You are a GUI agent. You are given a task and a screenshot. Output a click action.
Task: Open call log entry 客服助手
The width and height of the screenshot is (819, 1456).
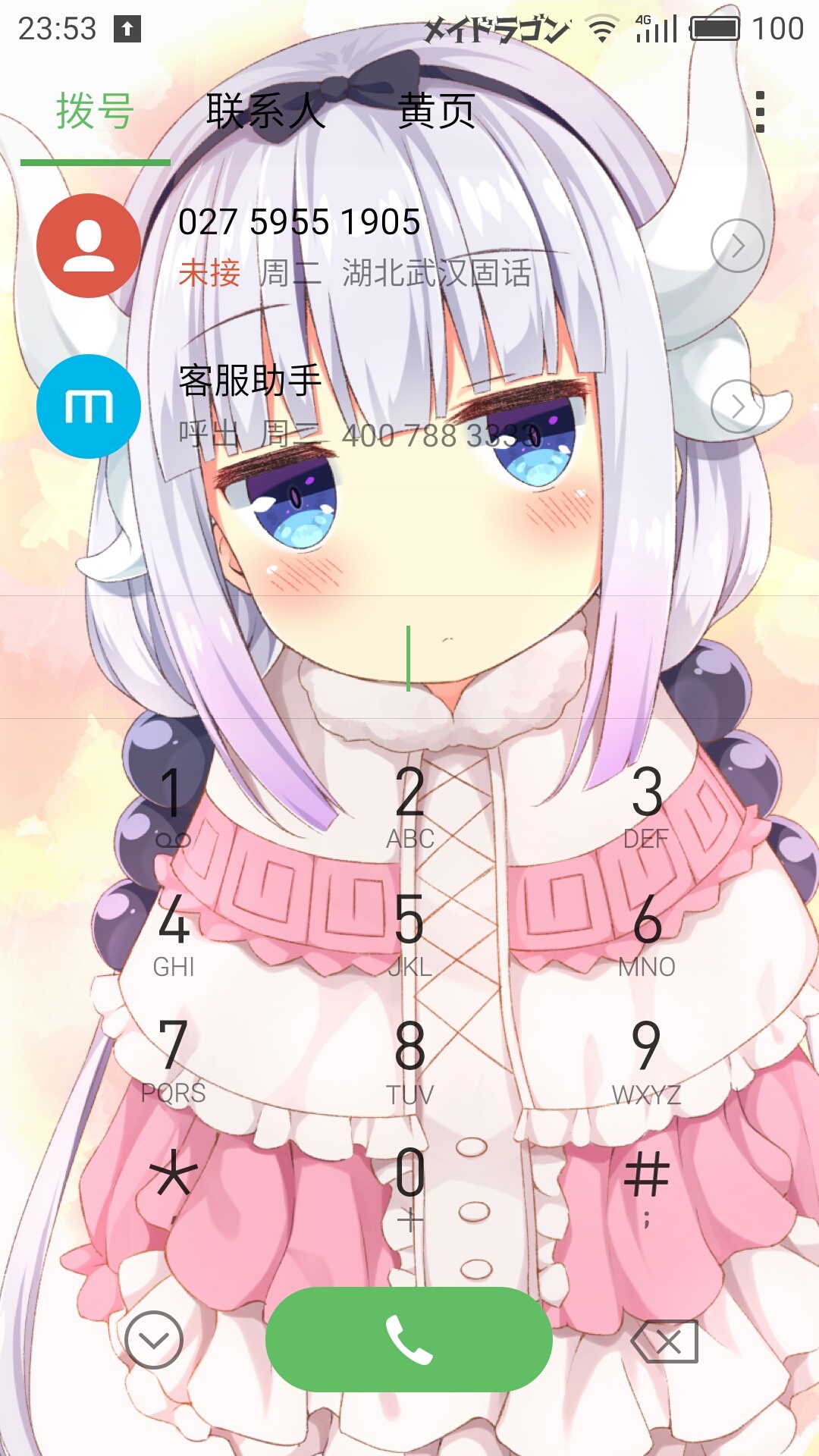coord(409,406)
